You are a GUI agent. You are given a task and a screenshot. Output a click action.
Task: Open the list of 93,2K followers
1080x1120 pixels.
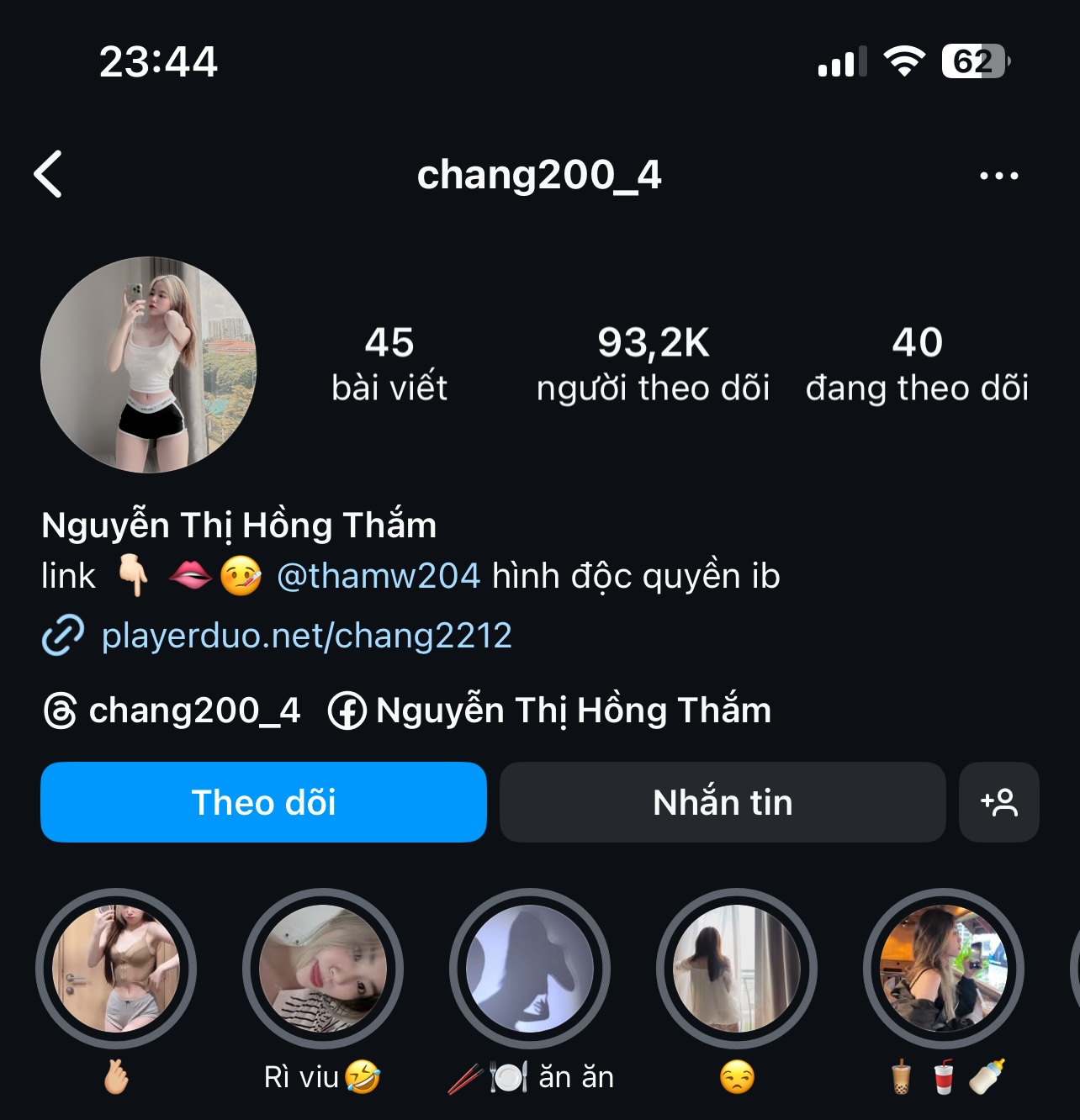click(x=653, y=365)
